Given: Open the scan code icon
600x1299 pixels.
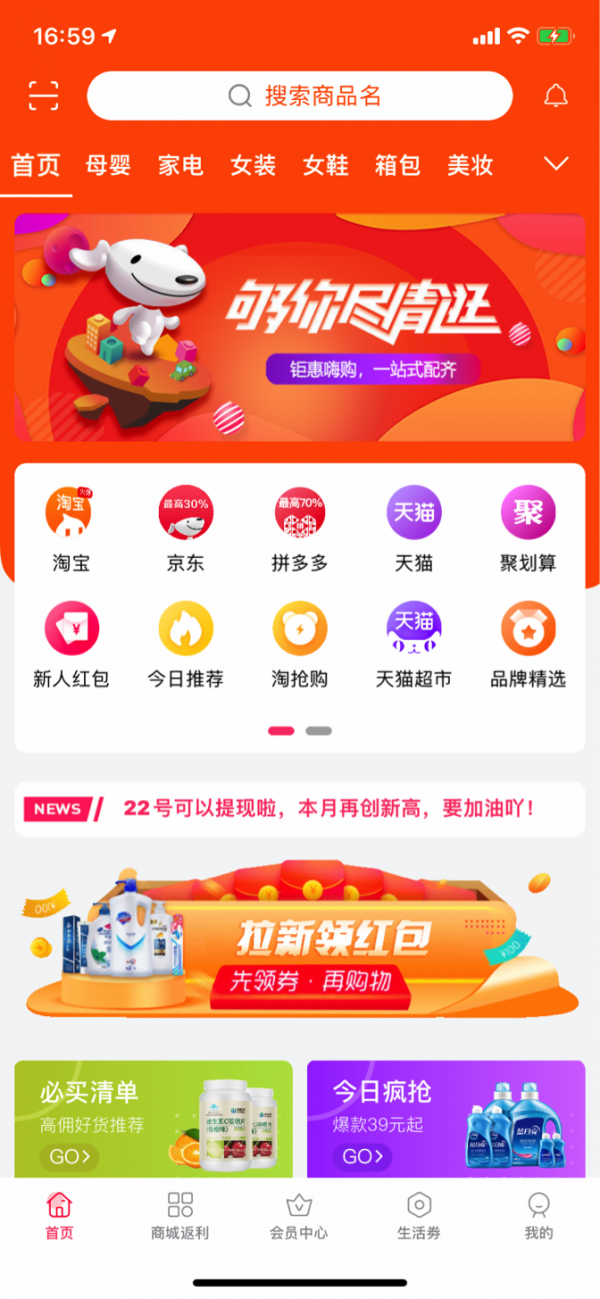Looking at the screenshot, I should tap(43, 96).
